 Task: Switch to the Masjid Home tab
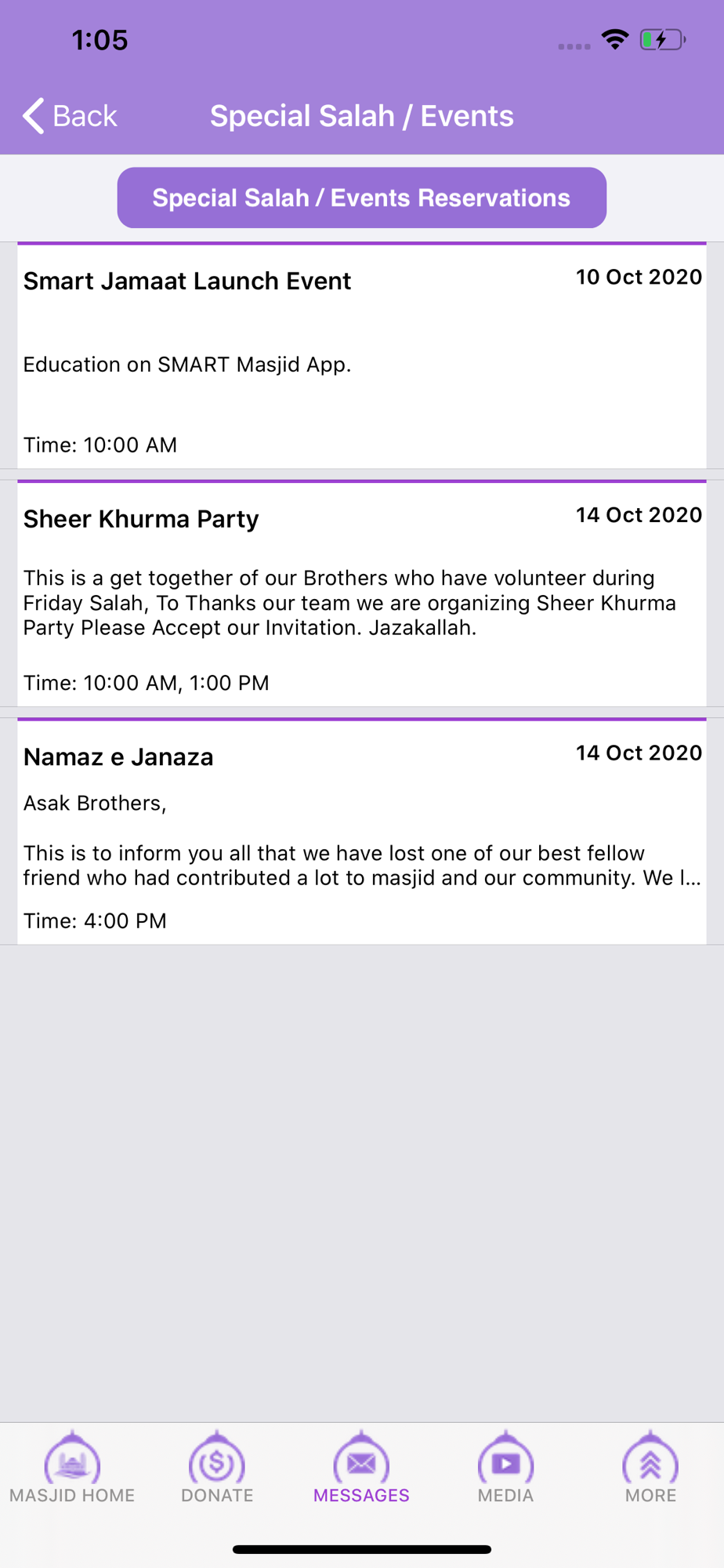(x=72, y=1468)
